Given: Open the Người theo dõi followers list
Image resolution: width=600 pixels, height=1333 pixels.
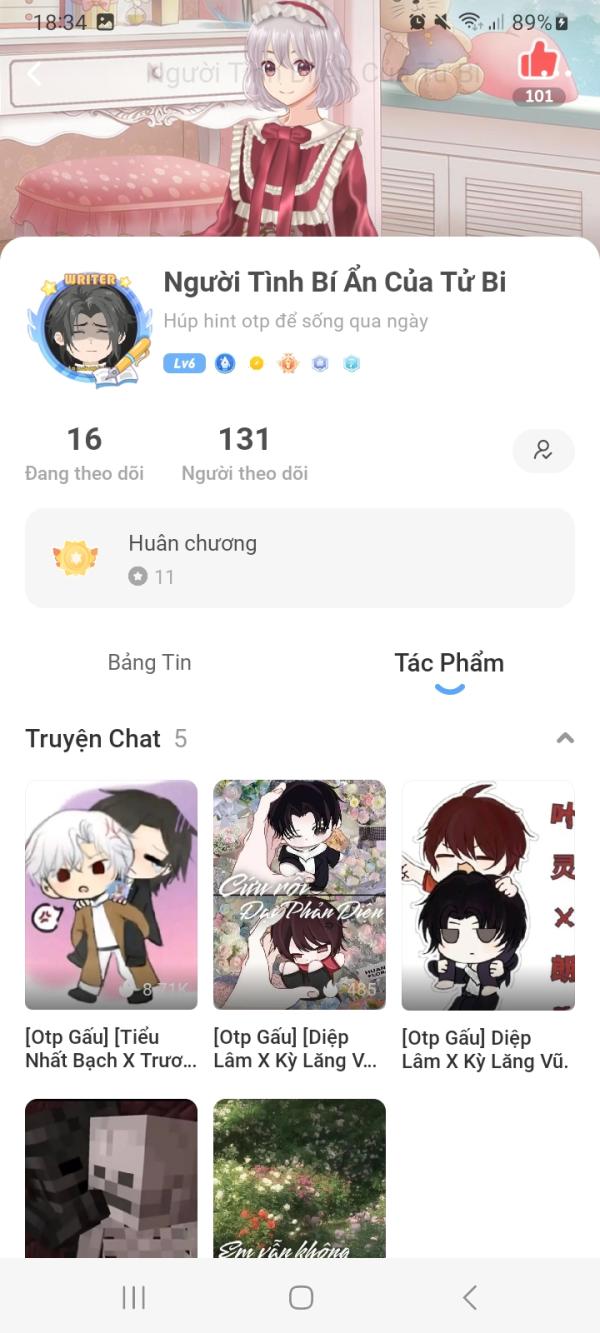Looking at the screenshot, I should click(x=244, y=453).
